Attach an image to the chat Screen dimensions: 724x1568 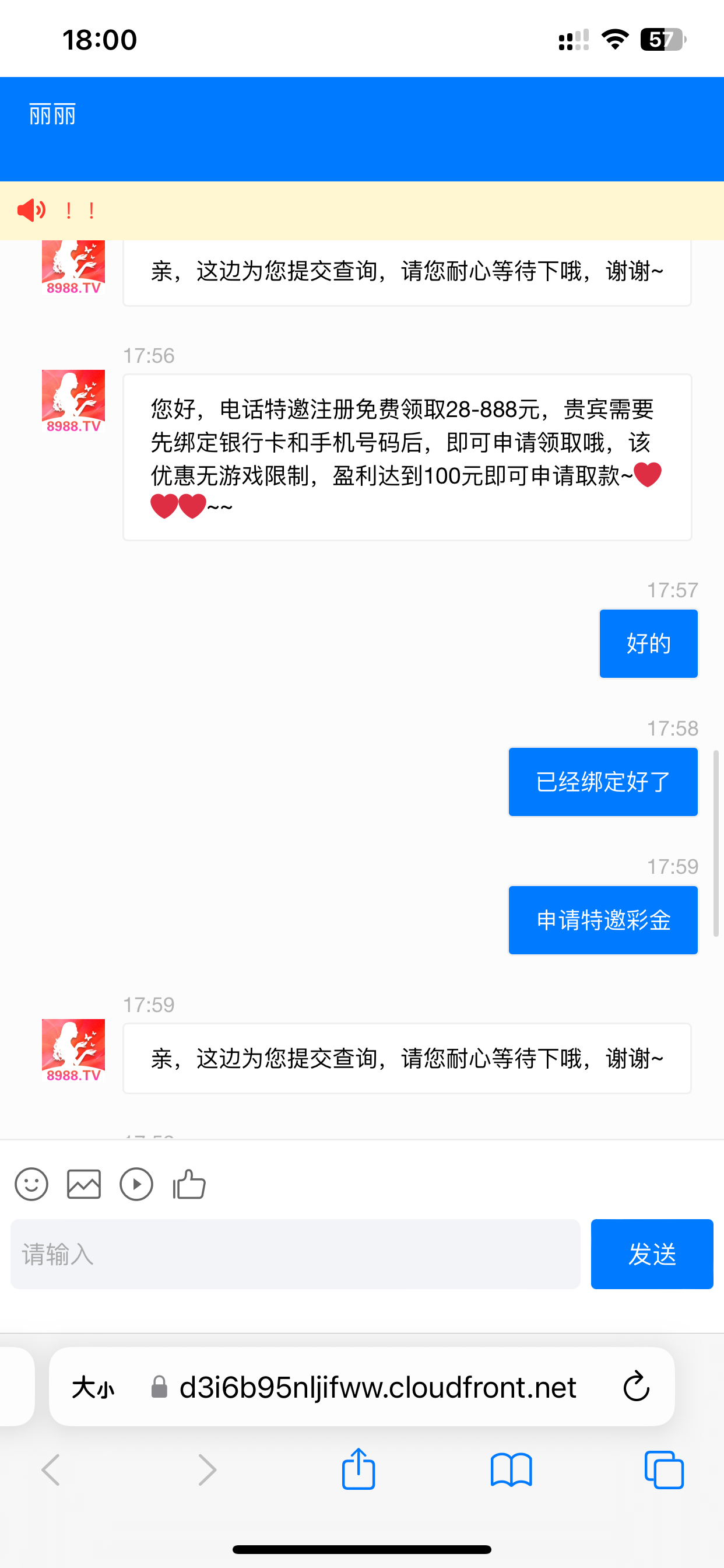tap(84, 1185)
